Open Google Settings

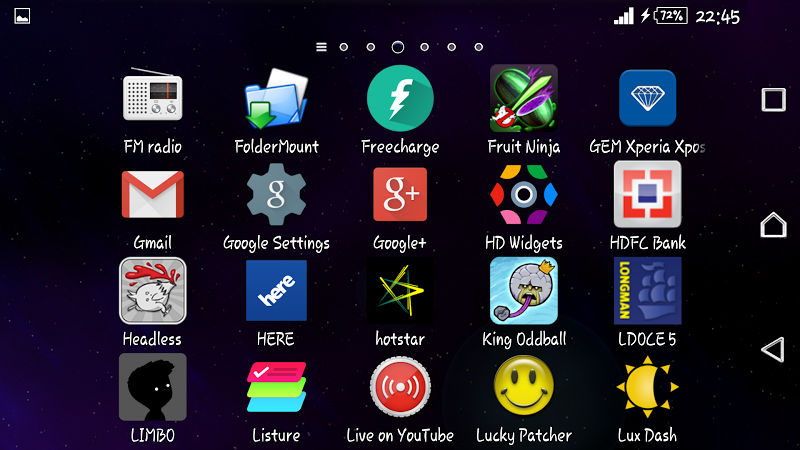click(276, 195)
